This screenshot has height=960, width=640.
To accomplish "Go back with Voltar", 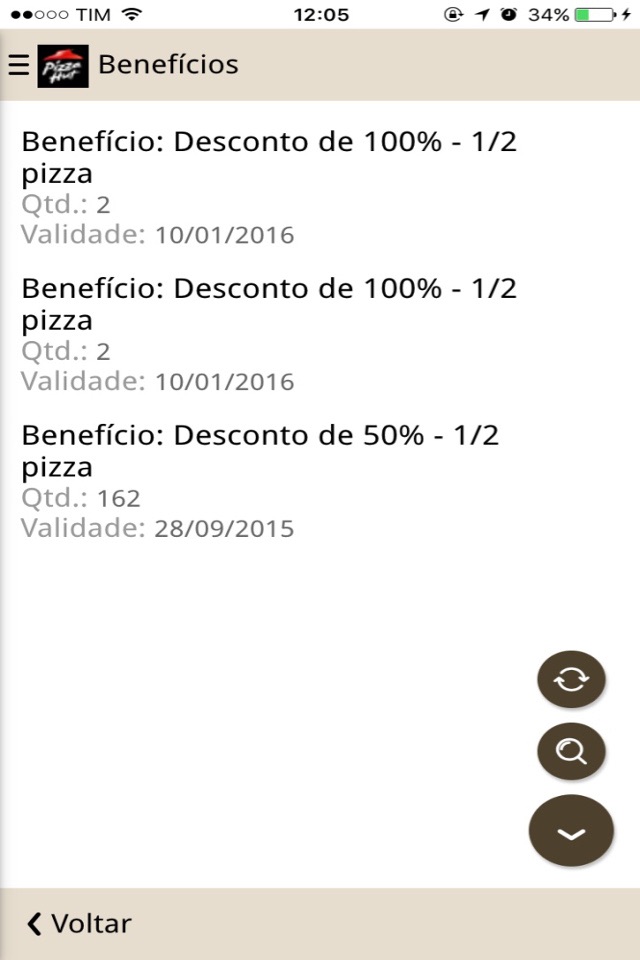I will click(x=79, y=924).
